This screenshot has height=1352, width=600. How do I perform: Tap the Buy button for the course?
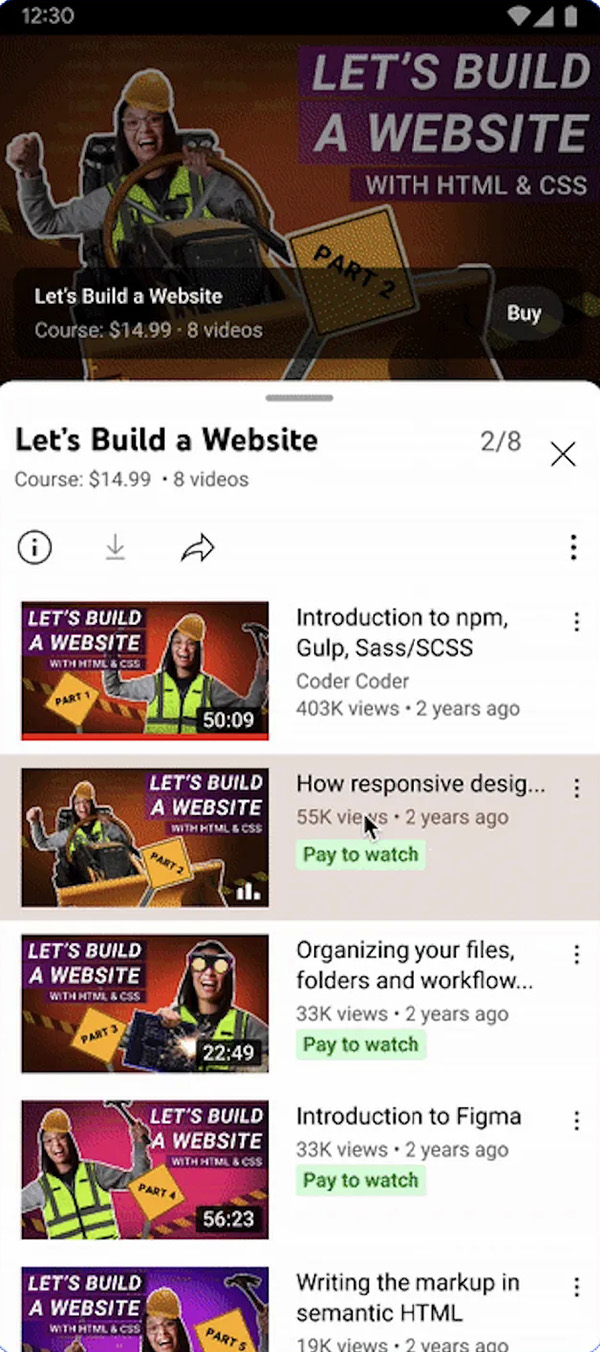click(x=524, y=313)
